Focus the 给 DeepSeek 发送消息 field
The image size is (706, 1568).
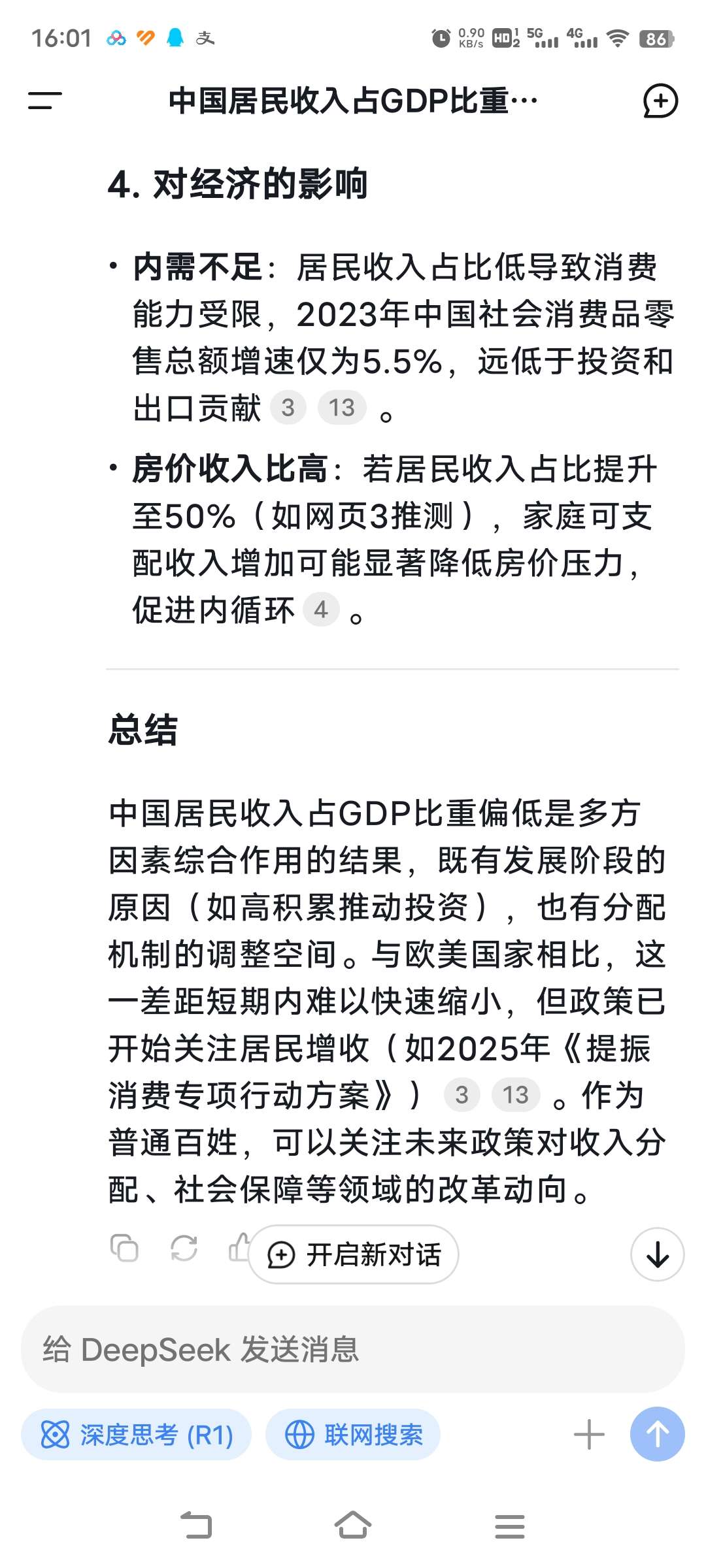[353, 1350]
